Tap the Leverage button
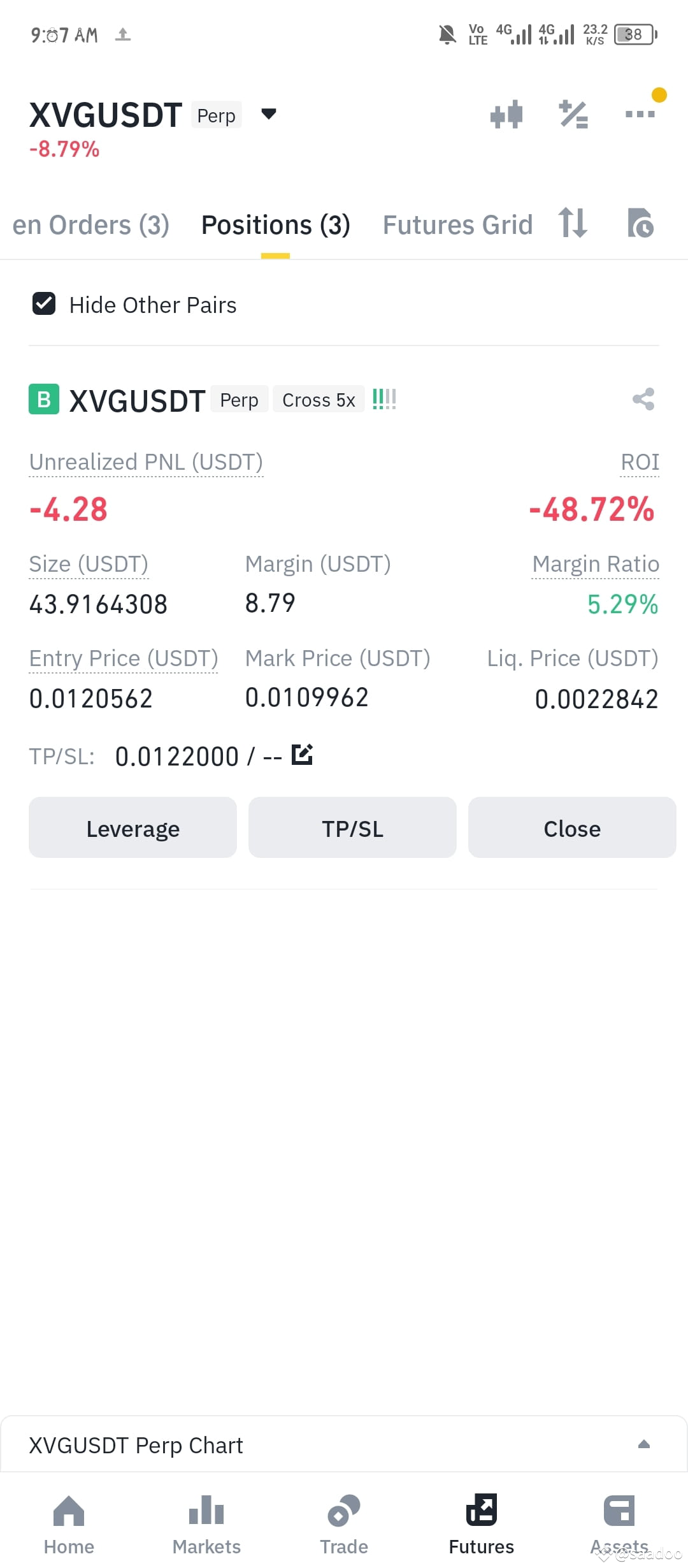688x1568 pixels. point(133,827)
